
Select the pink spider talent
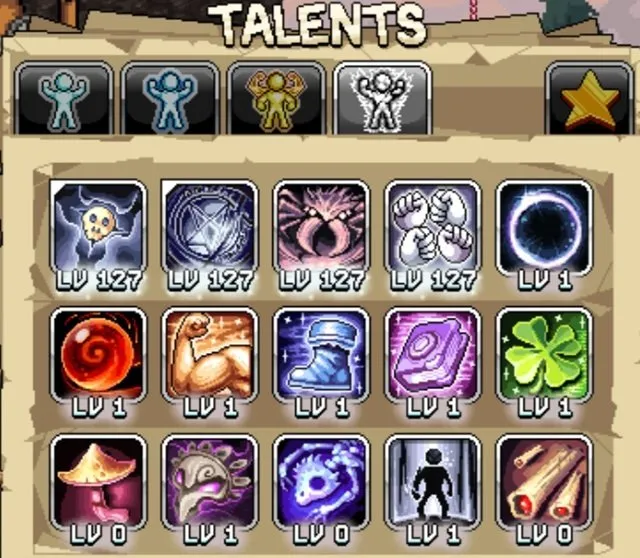[320, 222]
